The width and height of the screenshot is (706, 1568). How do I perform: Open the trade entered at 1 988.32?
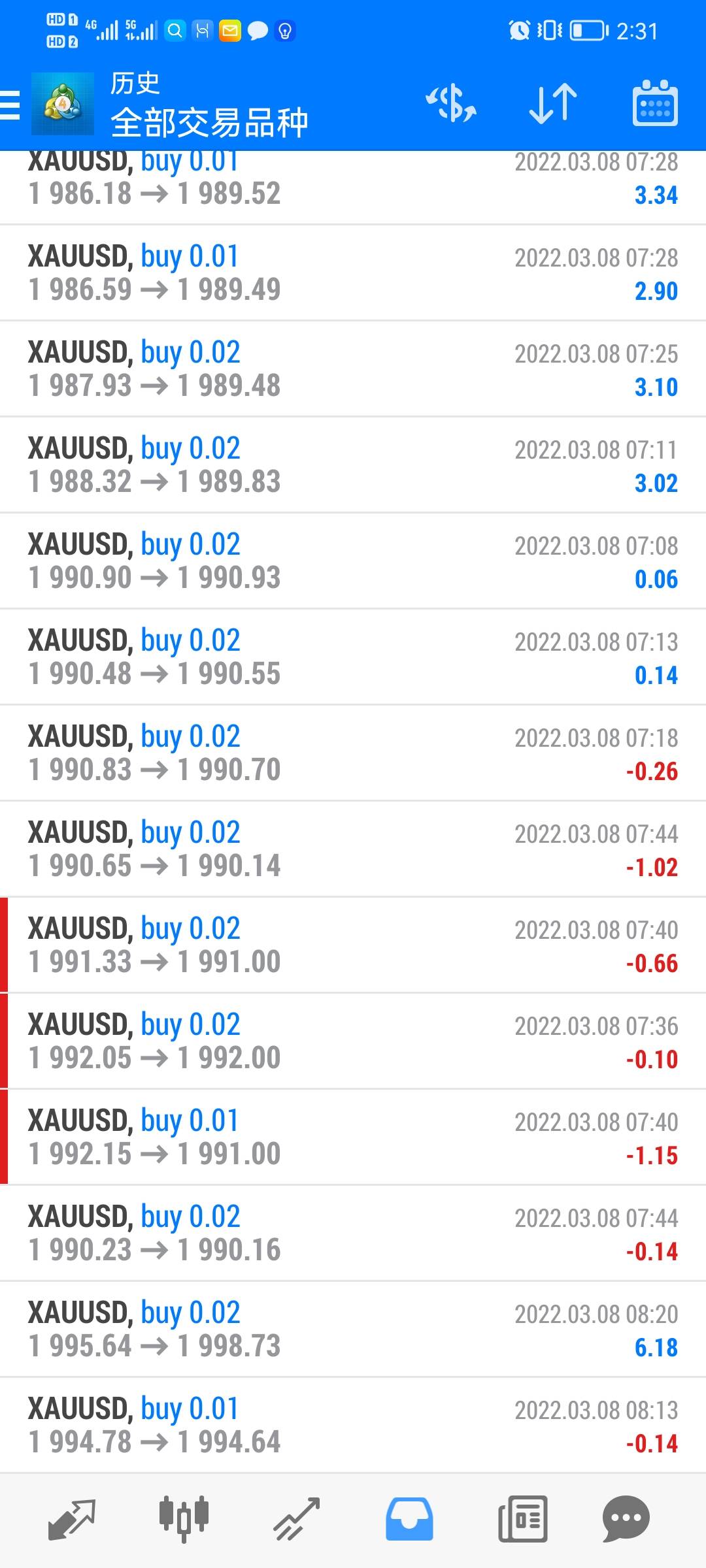[x=353, y=465]
